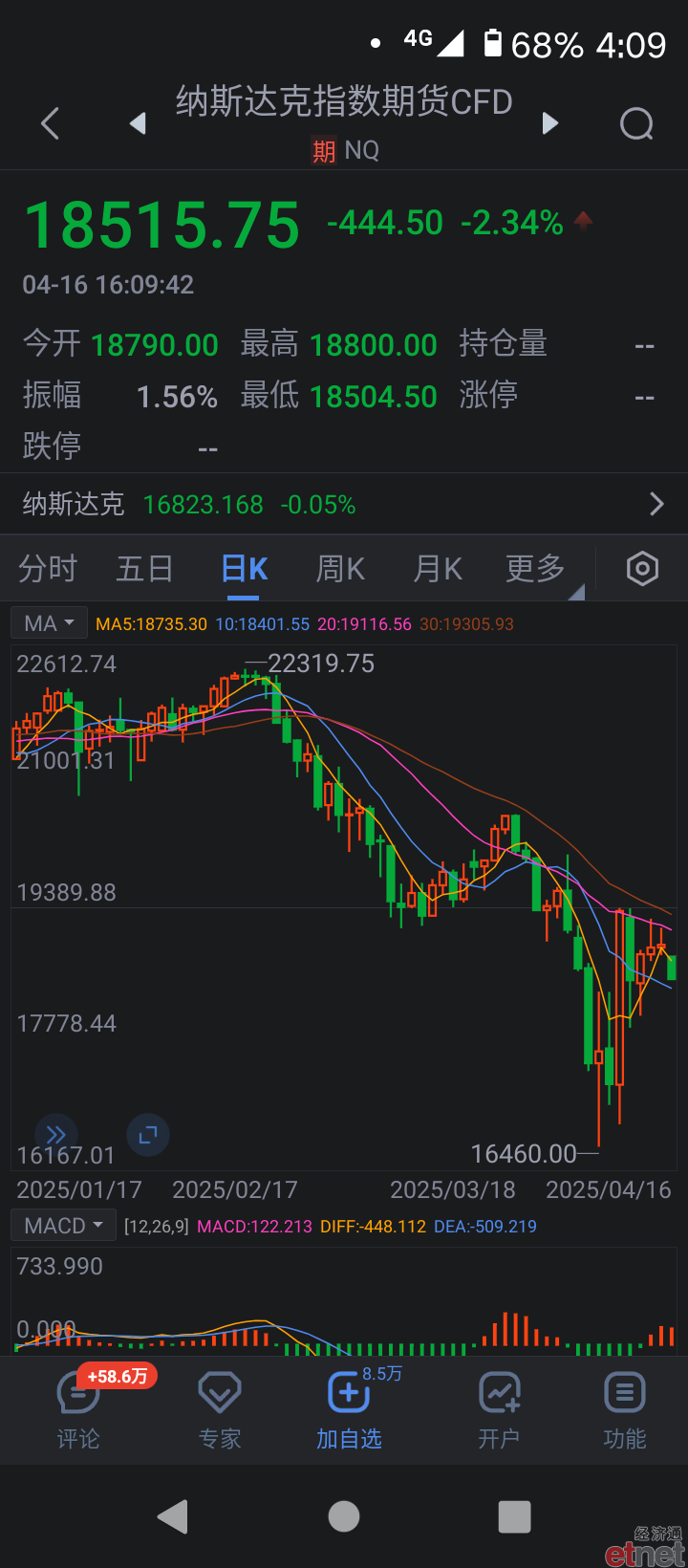Open the MACD indicator dropdown
The width and height of the screenshot is (688, 1568).
click(64, 1226)
